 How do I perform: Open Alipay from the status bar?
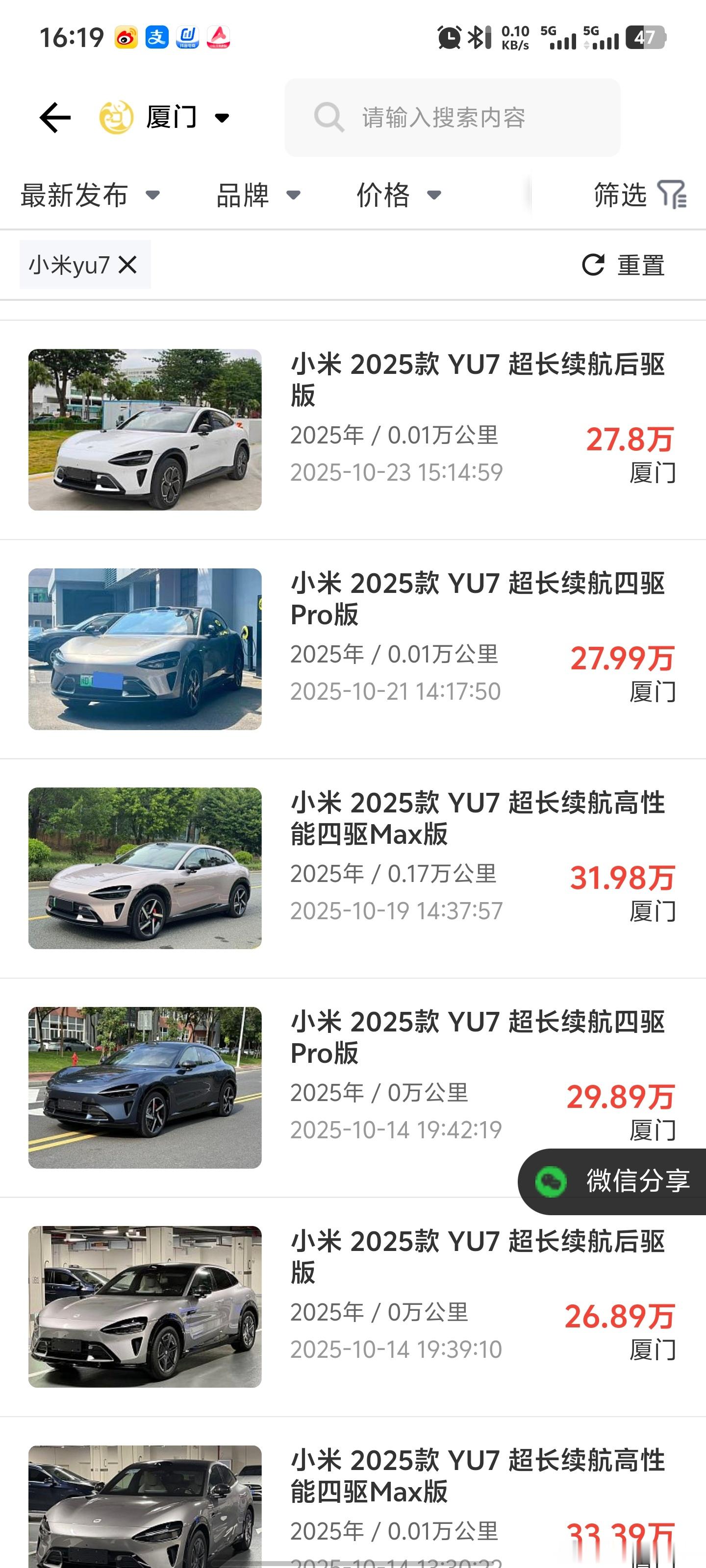pyautogui.click(x=156, y=38)
